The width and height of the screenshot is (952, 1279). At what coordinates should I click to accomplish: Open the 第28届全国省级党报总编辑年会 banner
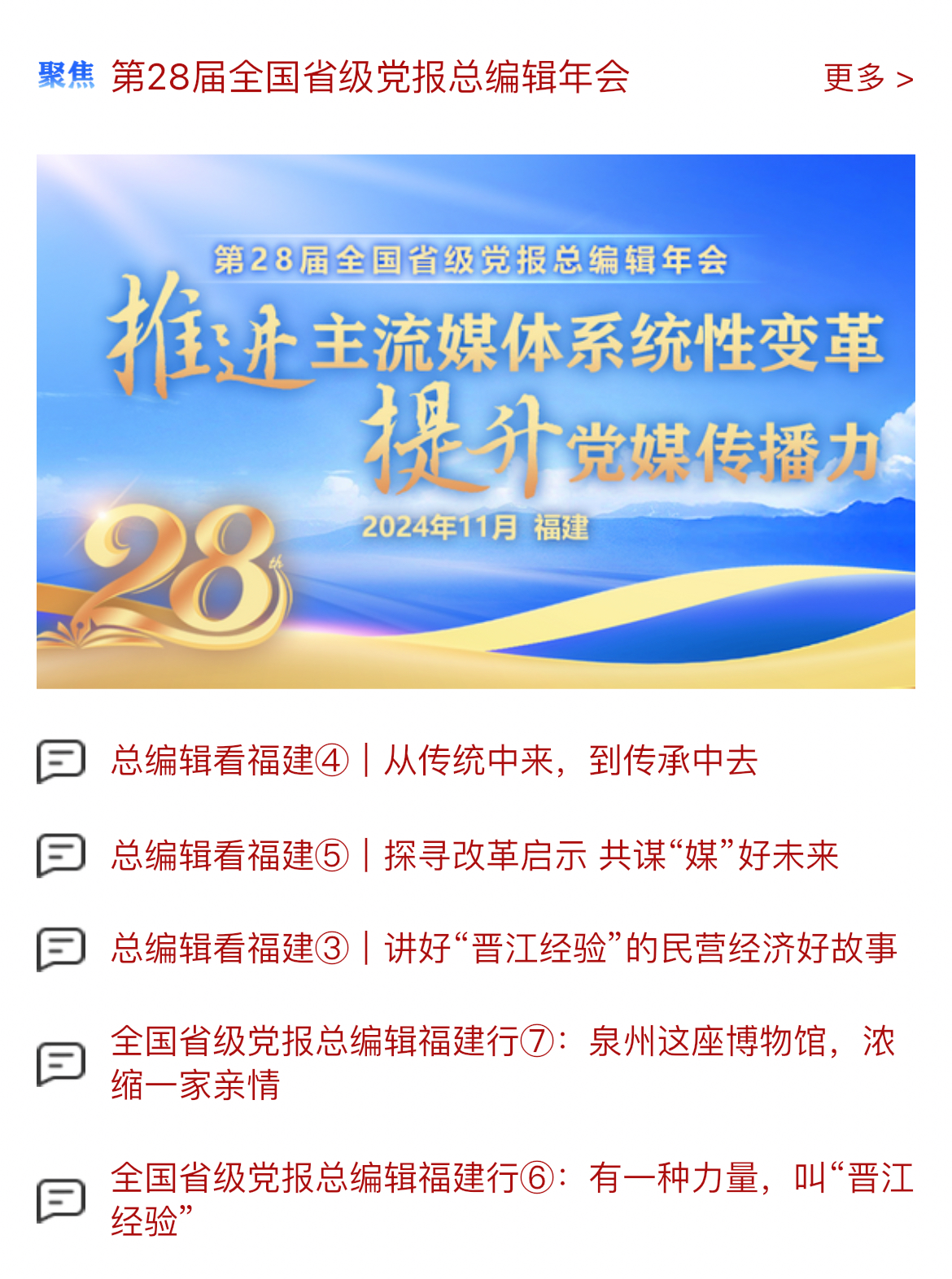pyautogui.click(x=475, y=421)
